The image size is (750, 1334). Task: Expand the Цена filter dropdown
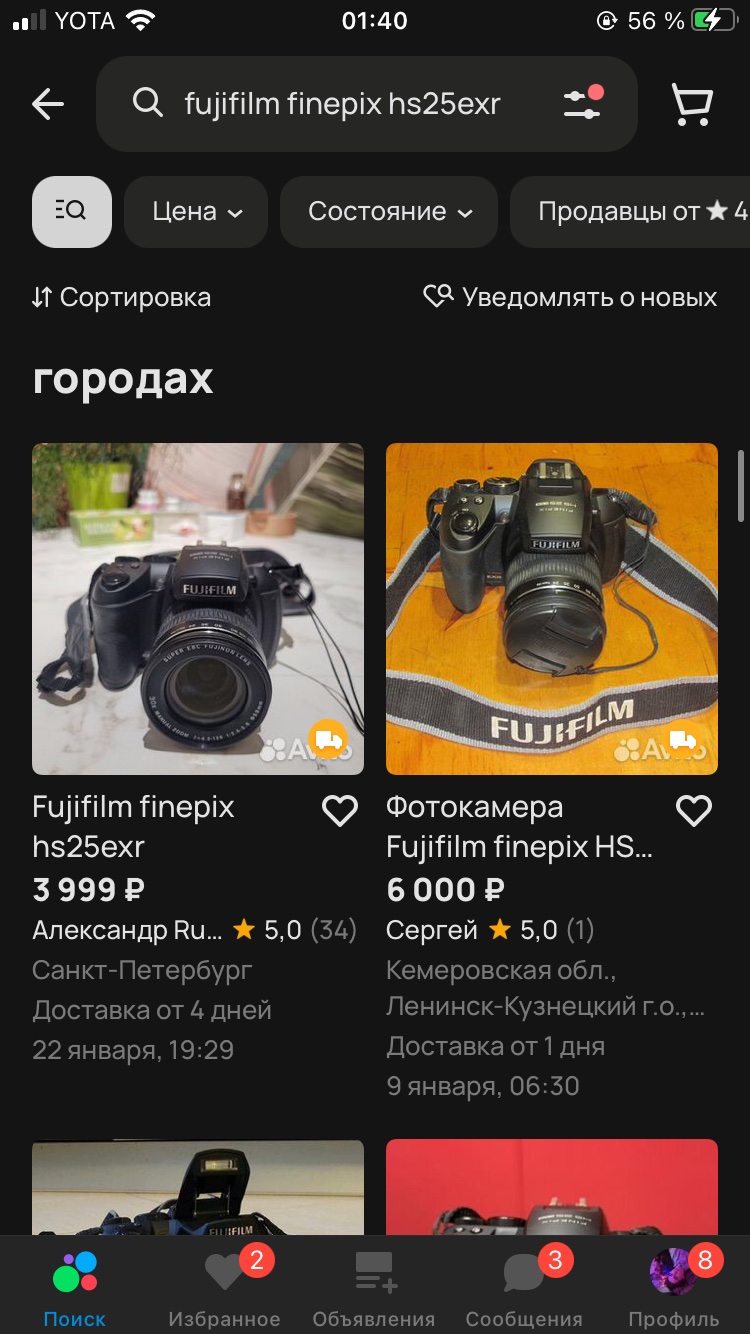point(196,211)
